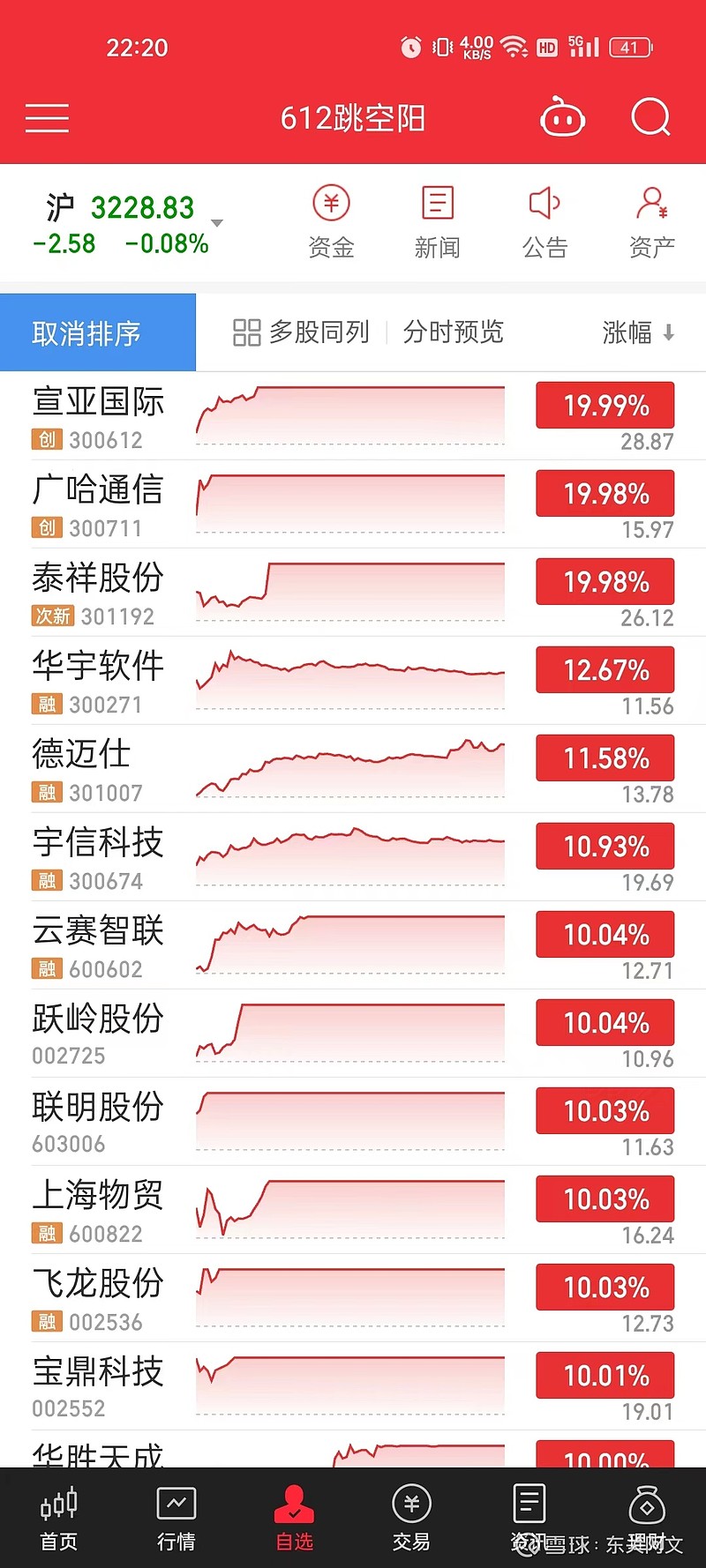Switch to 多股同列 view
Screen dimensions: 706x1568
[x=301, y=332]
